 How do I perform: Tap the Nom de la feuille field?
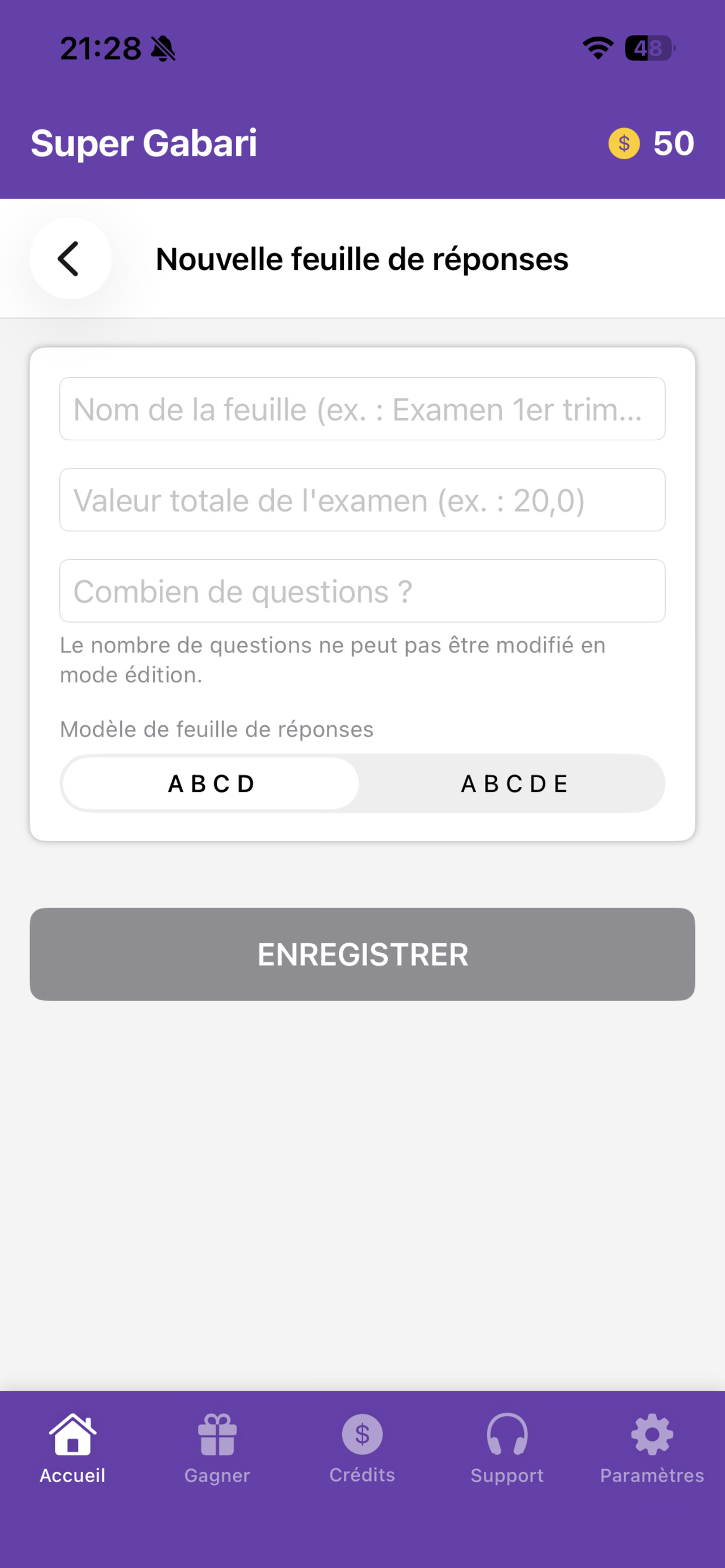coord(362,409)
